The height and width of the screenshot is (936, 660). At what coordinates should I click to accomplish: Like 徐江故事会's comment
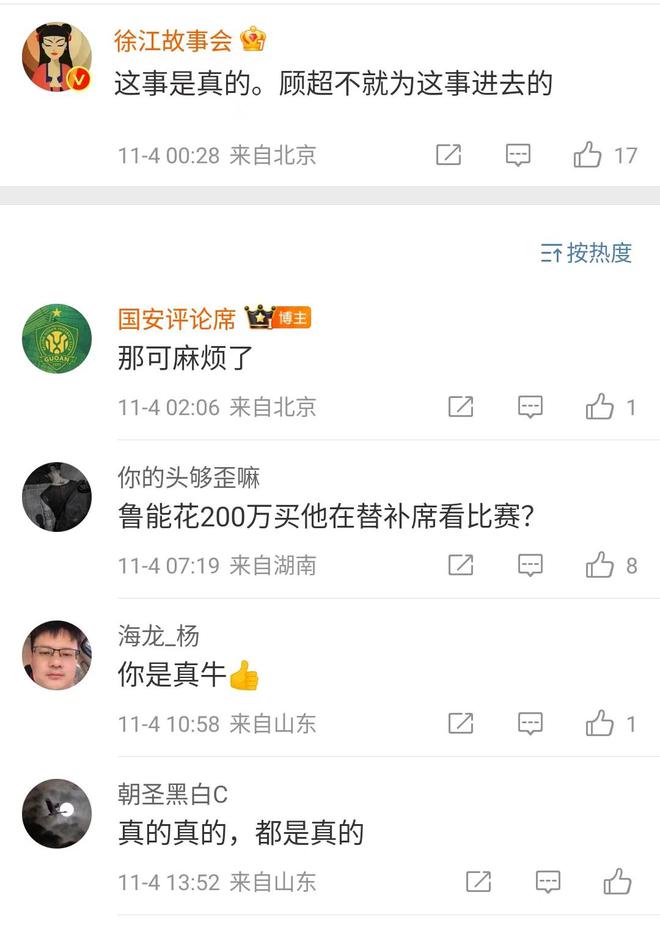coord(588,155)
